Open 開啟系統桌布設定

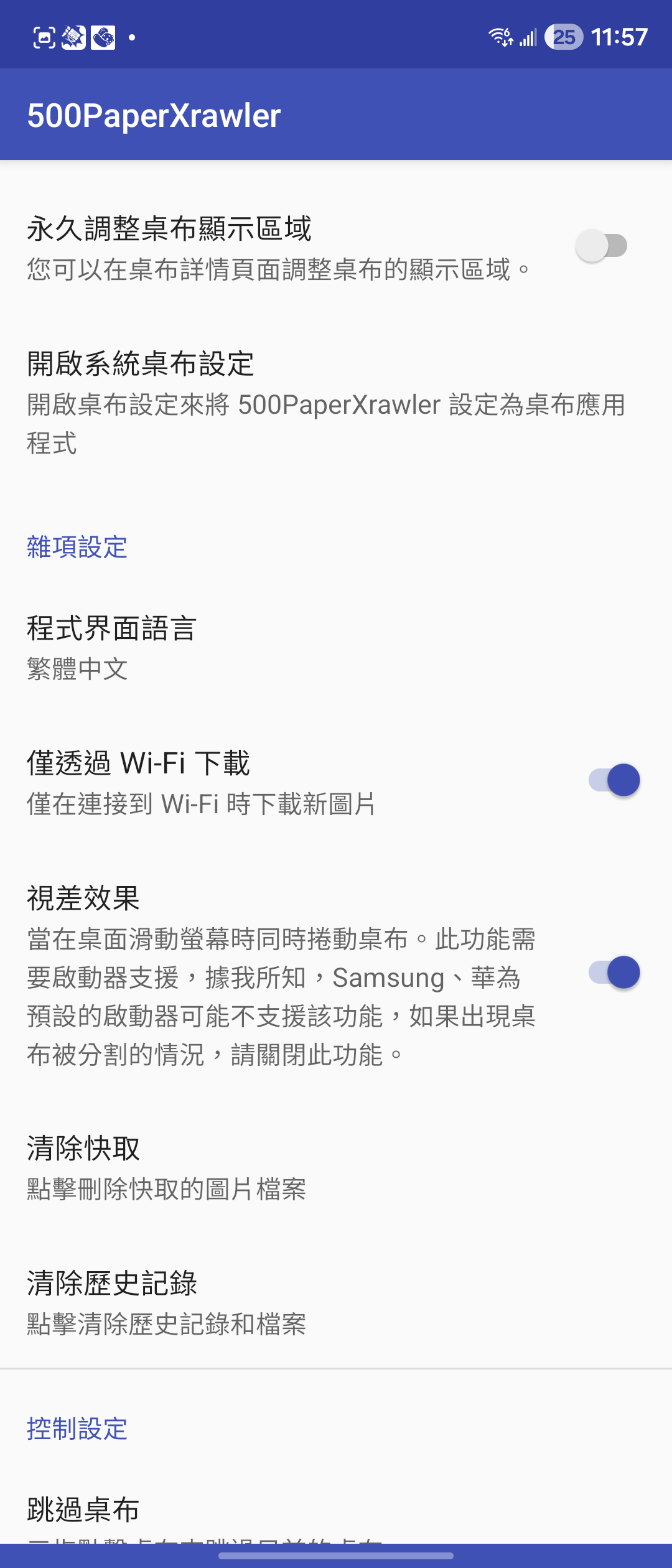click(326, 402)
